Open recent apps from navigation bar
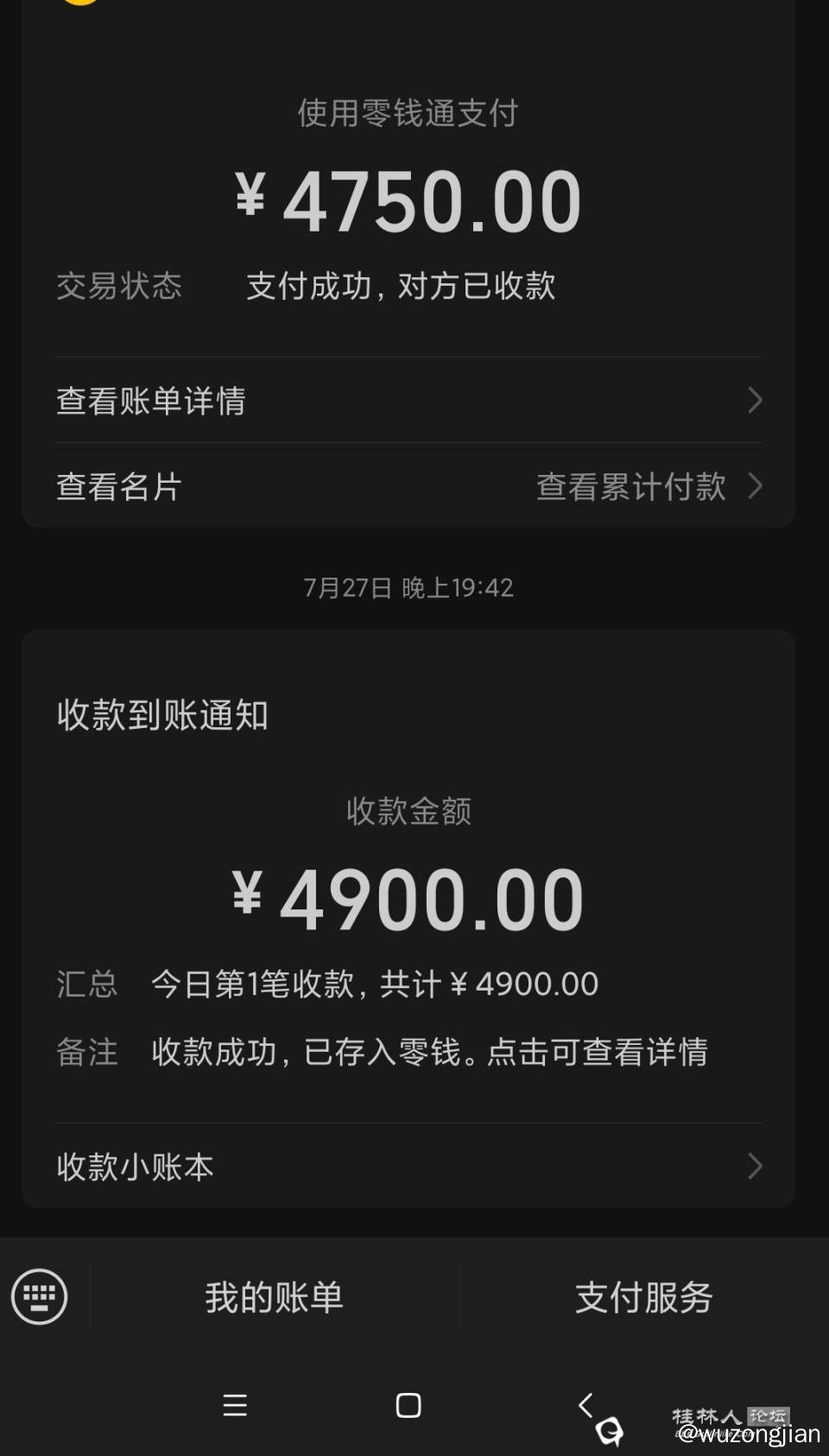The width and height of the screenshot is (829, 1456). 235,1405
